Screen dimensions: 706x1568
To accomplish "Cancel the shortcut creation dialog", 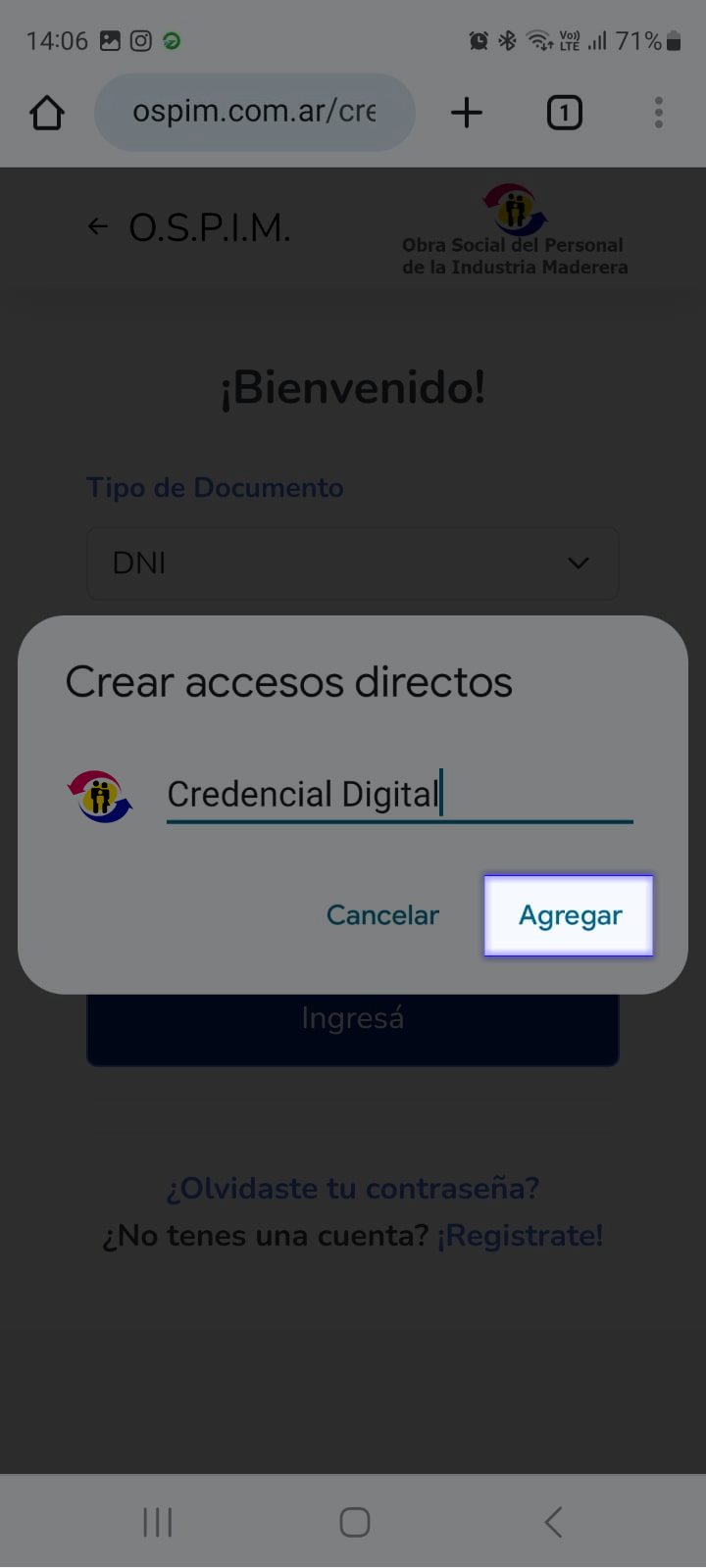I will [x=382, y=915].
